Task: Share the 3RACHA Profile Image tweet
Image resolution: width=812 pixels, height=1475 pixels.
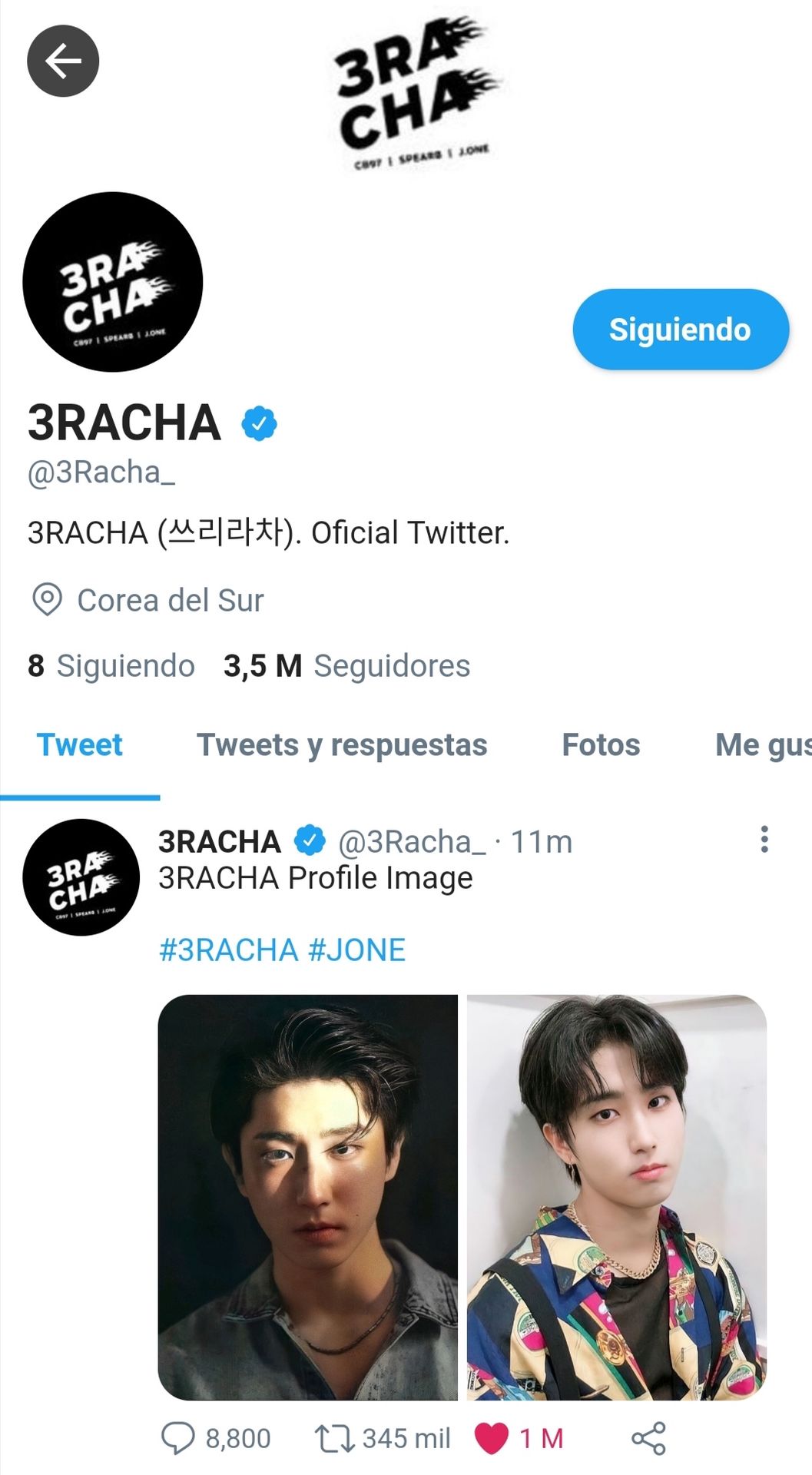Action: (x=648, y=1438)
